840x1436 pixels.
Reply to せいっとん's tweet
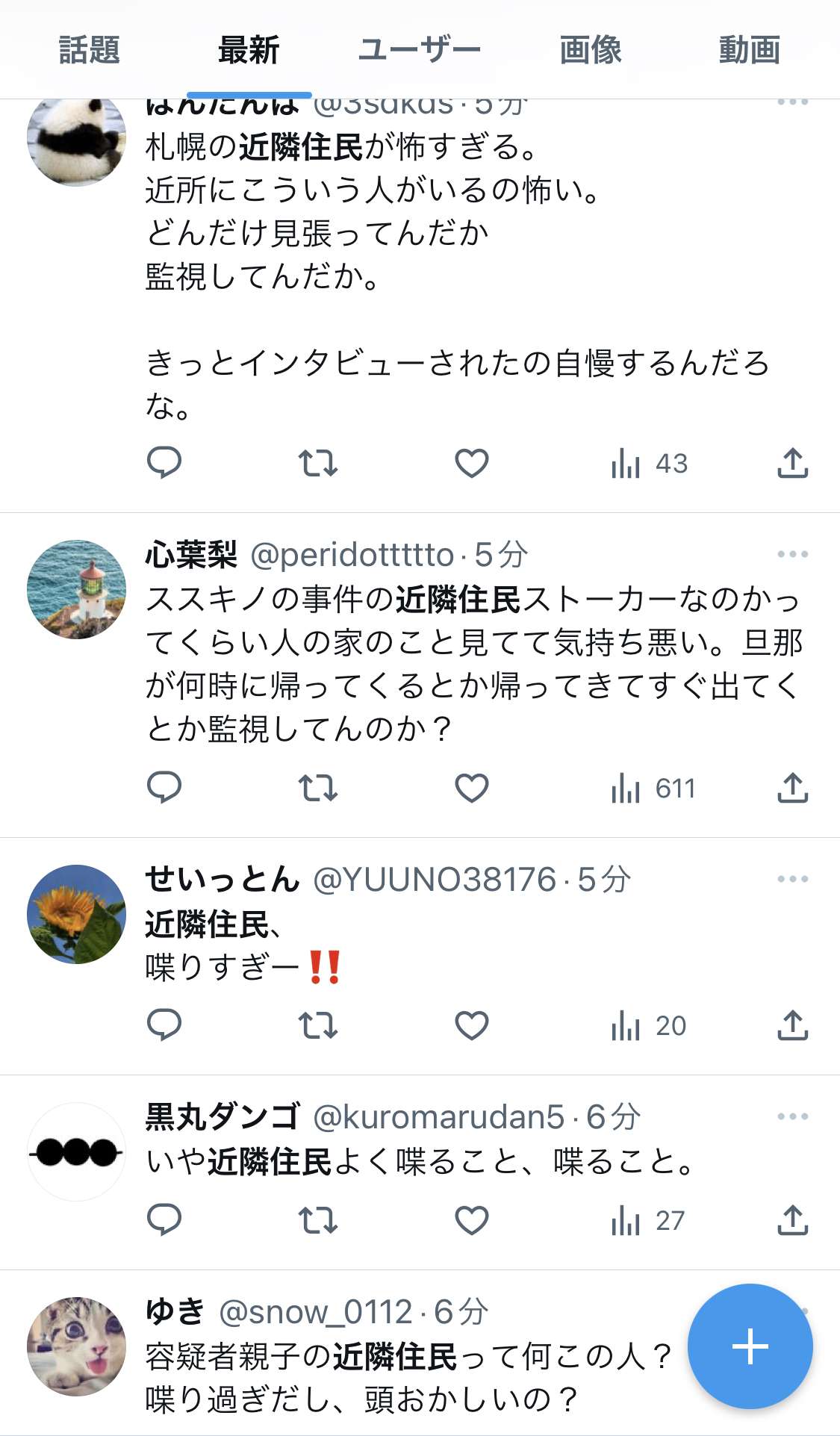(x=164, y=1025)
